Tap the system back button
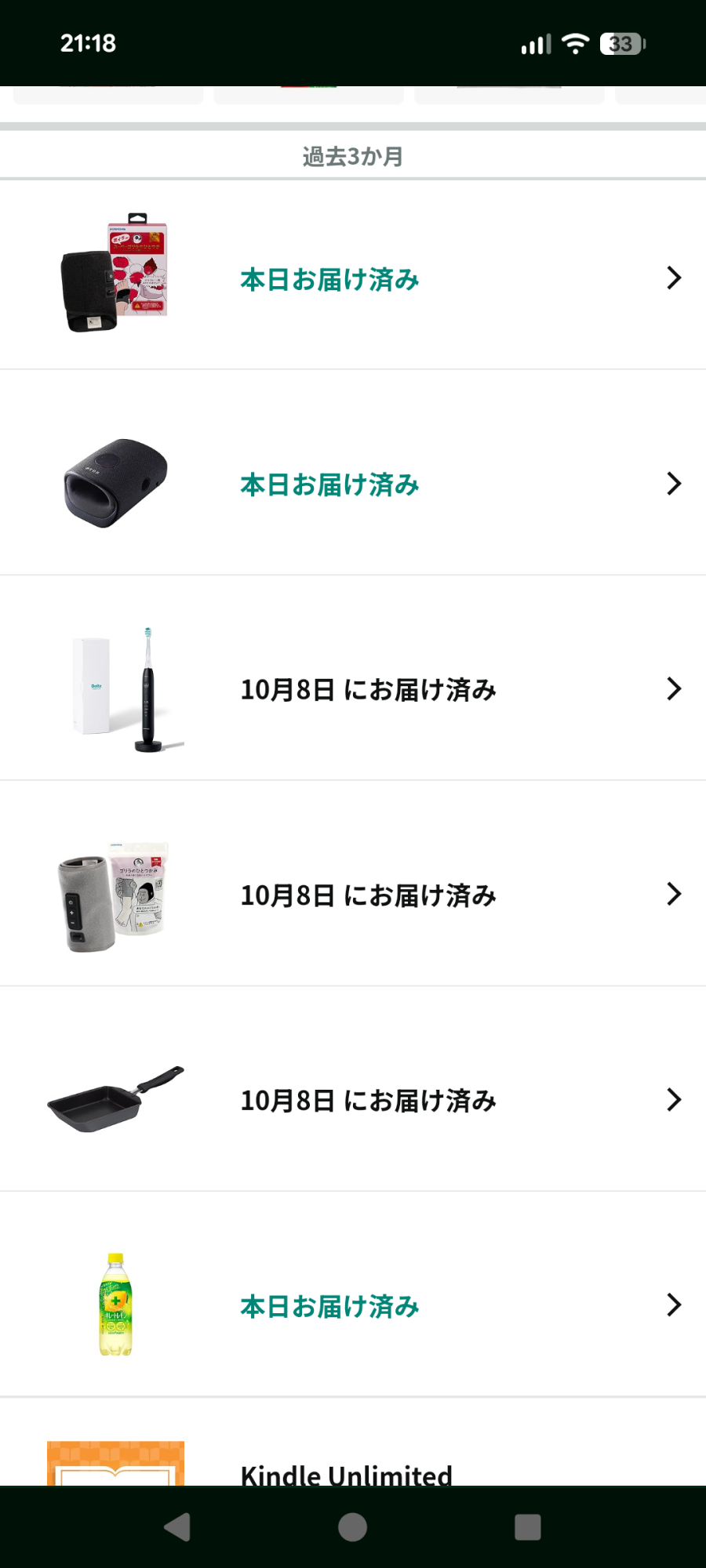The height and width of the screenshot is (1568, 706). coord(177,1527)
